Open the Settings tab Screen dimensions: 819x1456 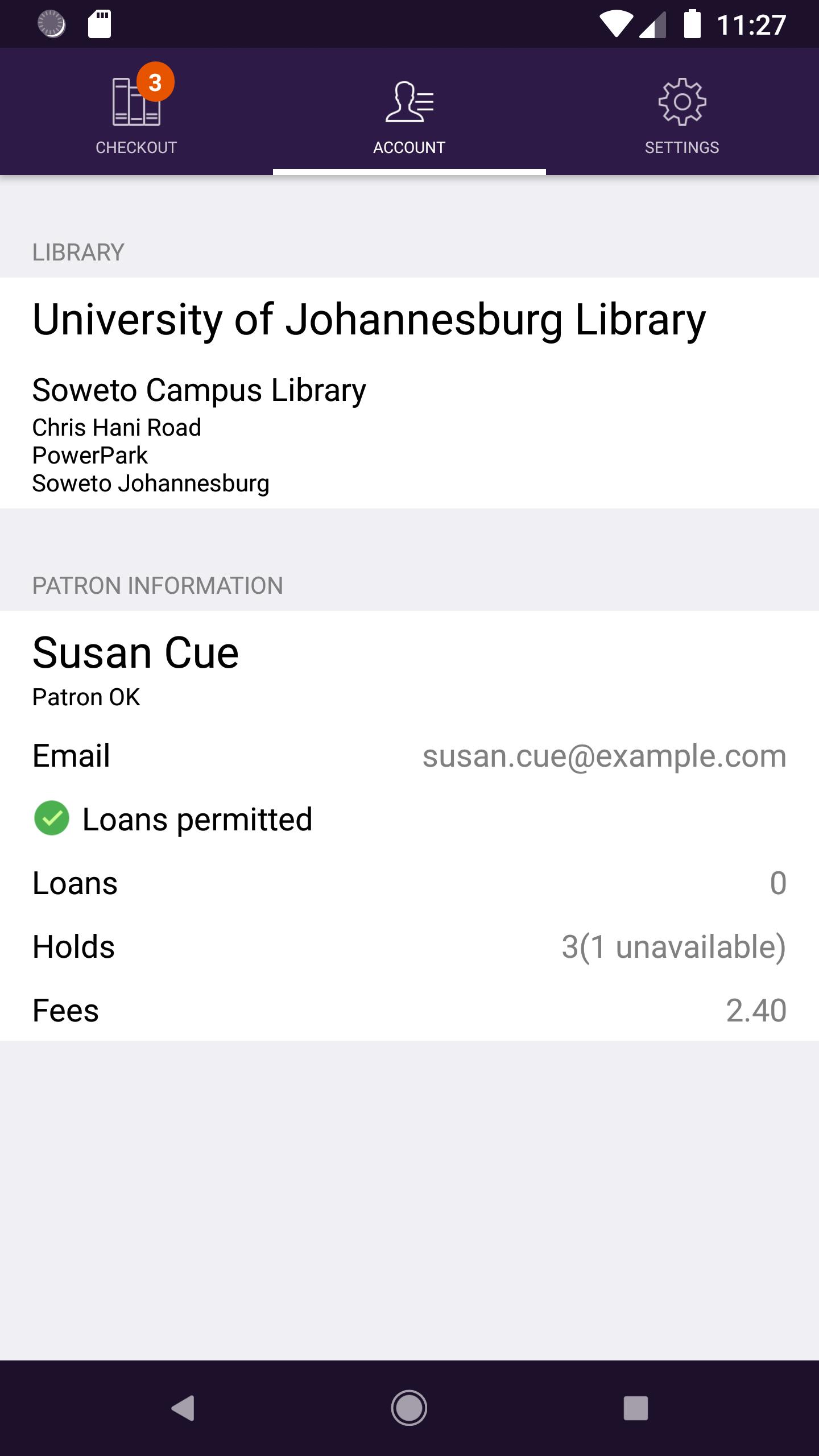[x=682, y=111]
